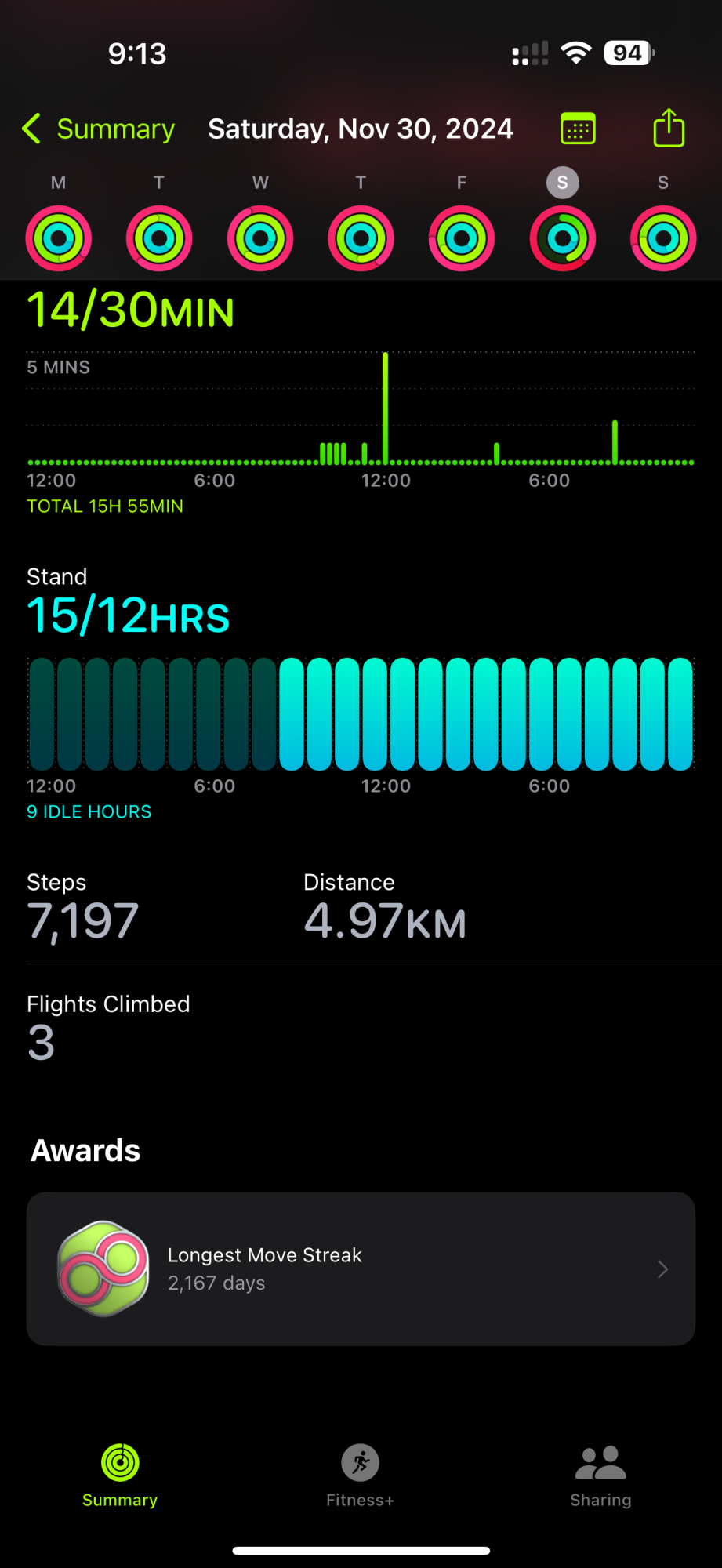Share this day's activity

669,128
